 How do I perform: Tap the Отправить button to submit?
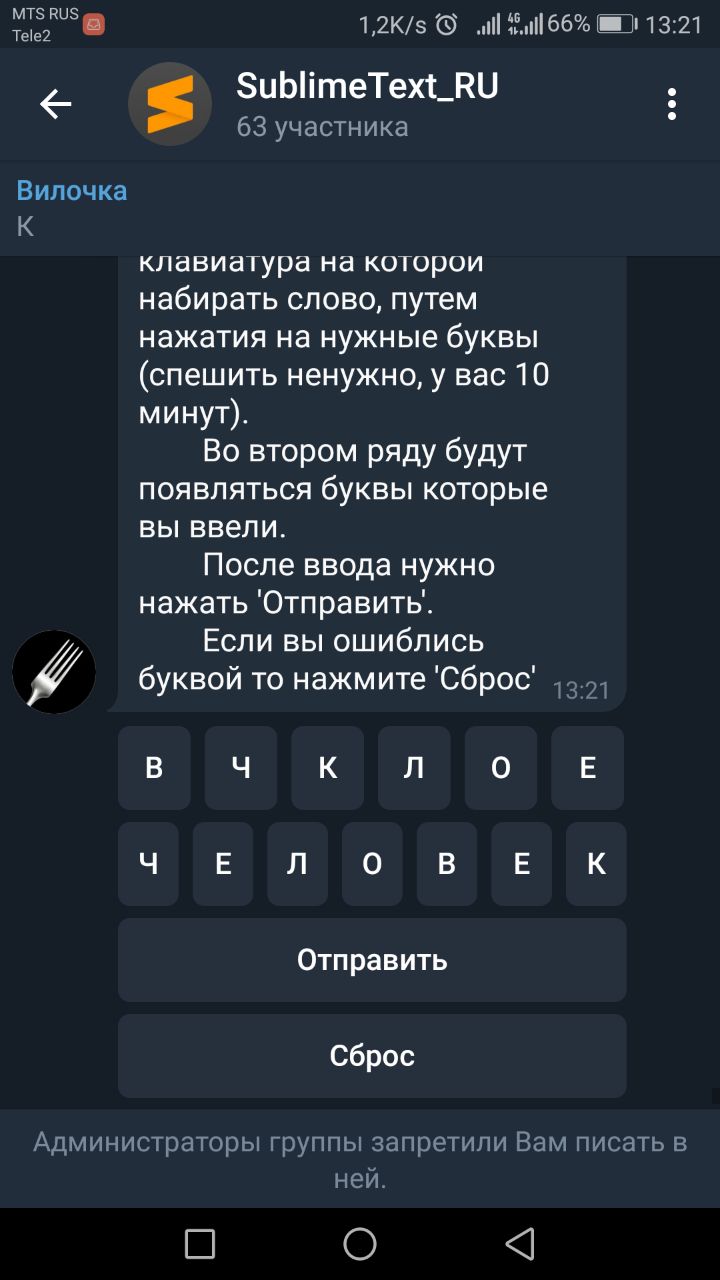click(x=372, y=960)
